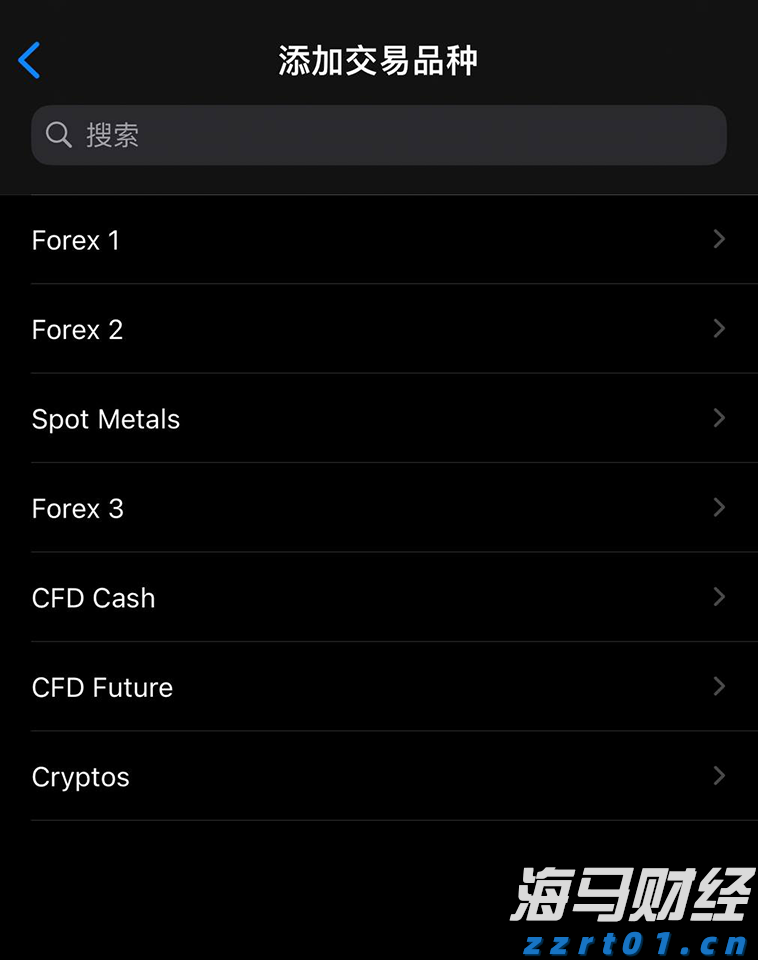Expand Spot Metals using its chevron
This screenshot has width=758, height=960.
pos(718,418)
